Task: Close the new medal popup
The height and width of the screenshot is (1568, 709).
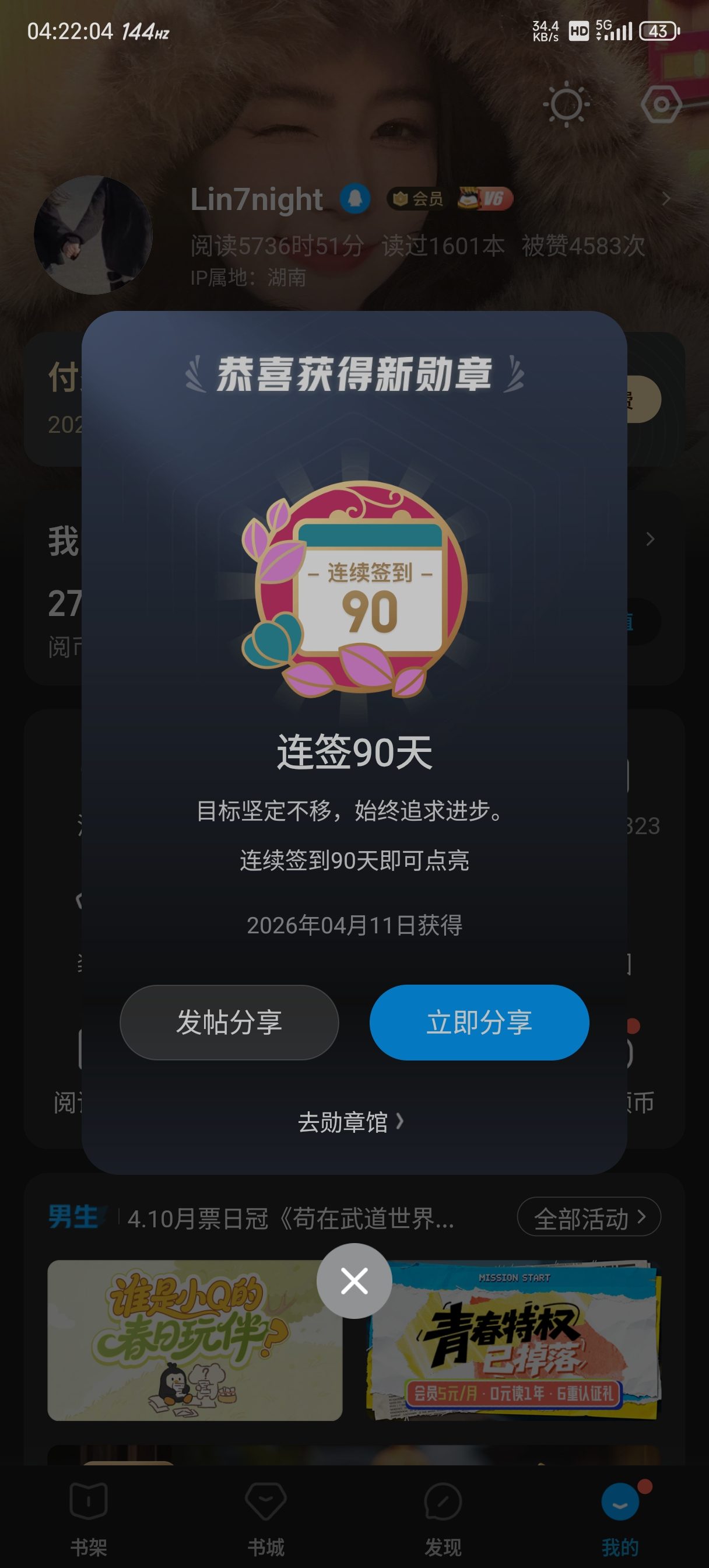Action: pyautogui.click(x=354, y=1280)
